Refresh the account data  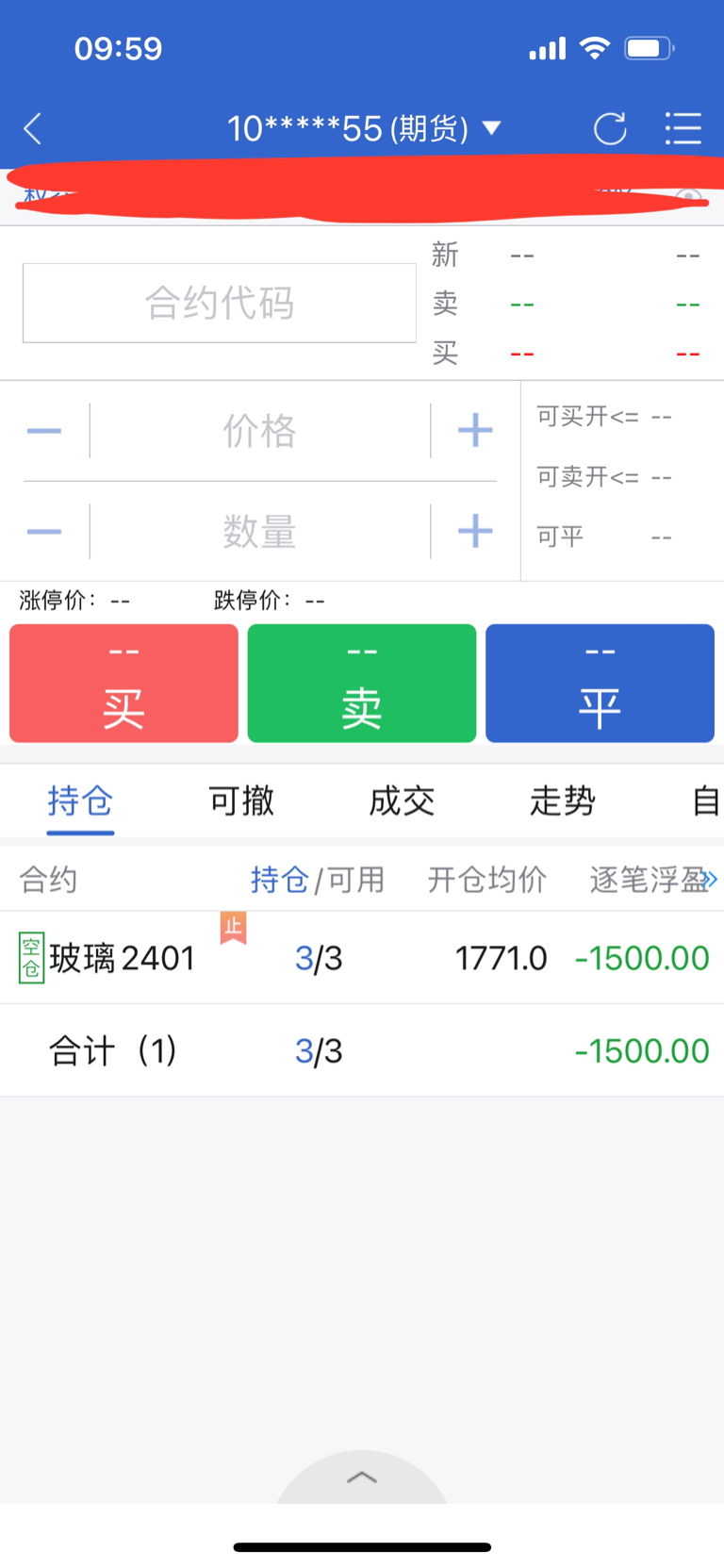(x=610, y=128)
